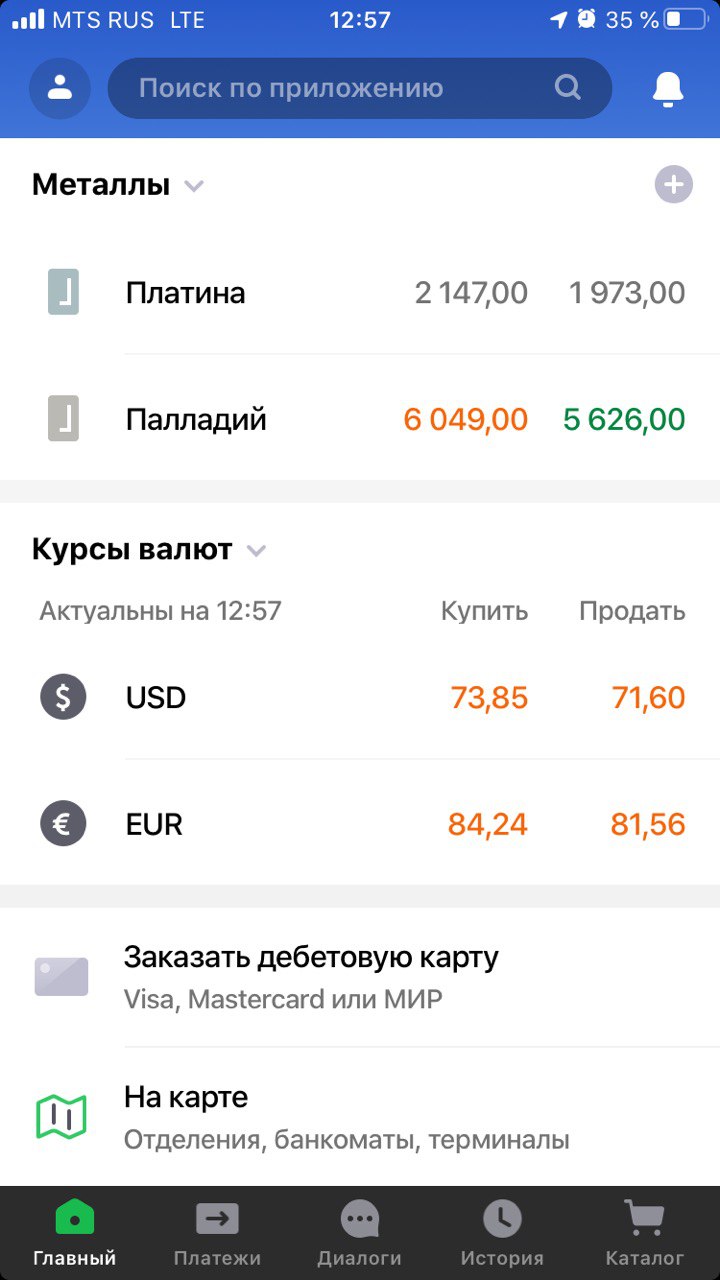
Task: Select Заказать дебетовую карту
Action: click(360, 976)
